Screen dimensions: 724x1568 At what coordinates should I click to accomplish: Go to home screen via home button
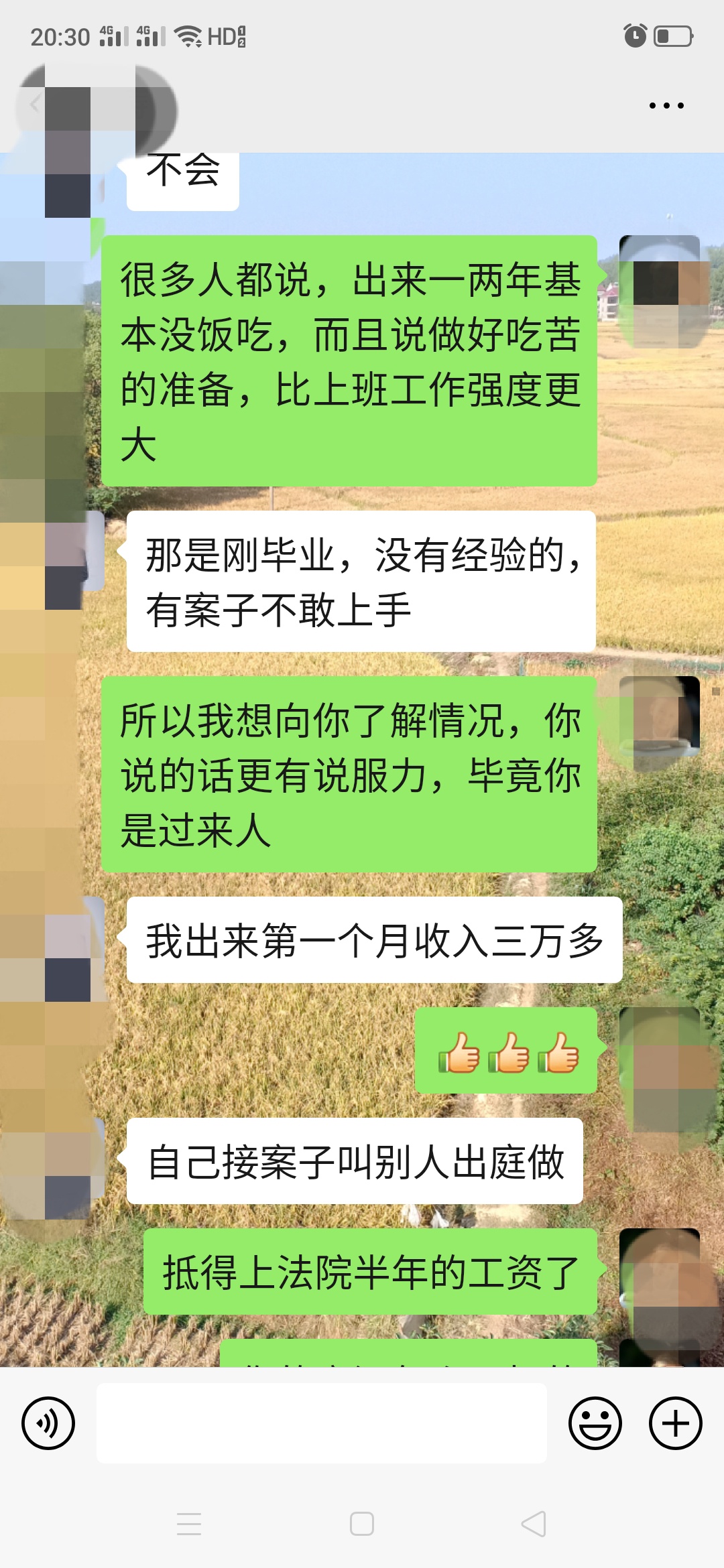tap(362, 1523)
